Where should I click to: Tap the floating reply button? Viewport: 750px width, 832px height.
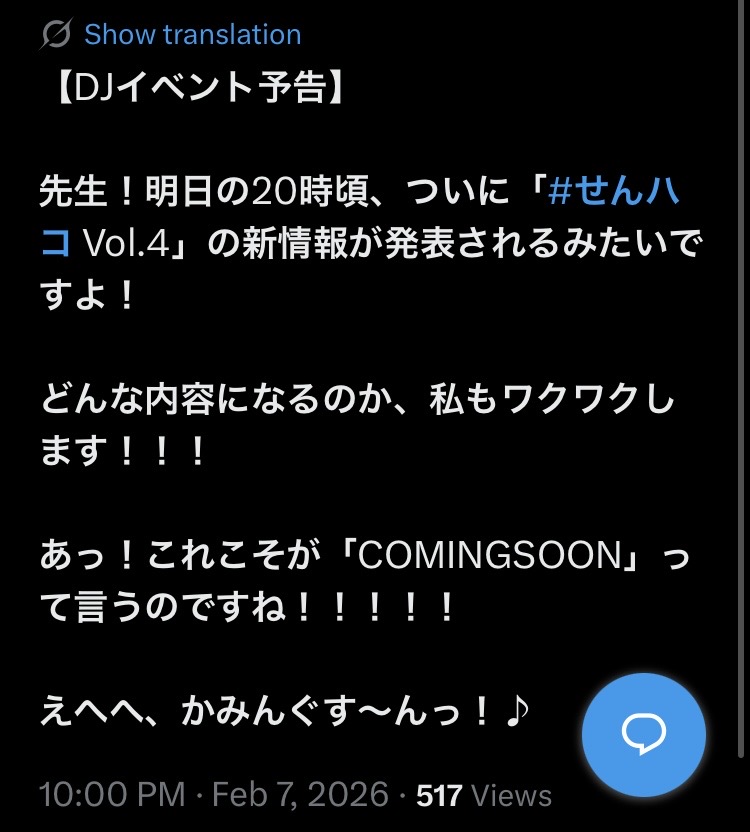point(643,735)
